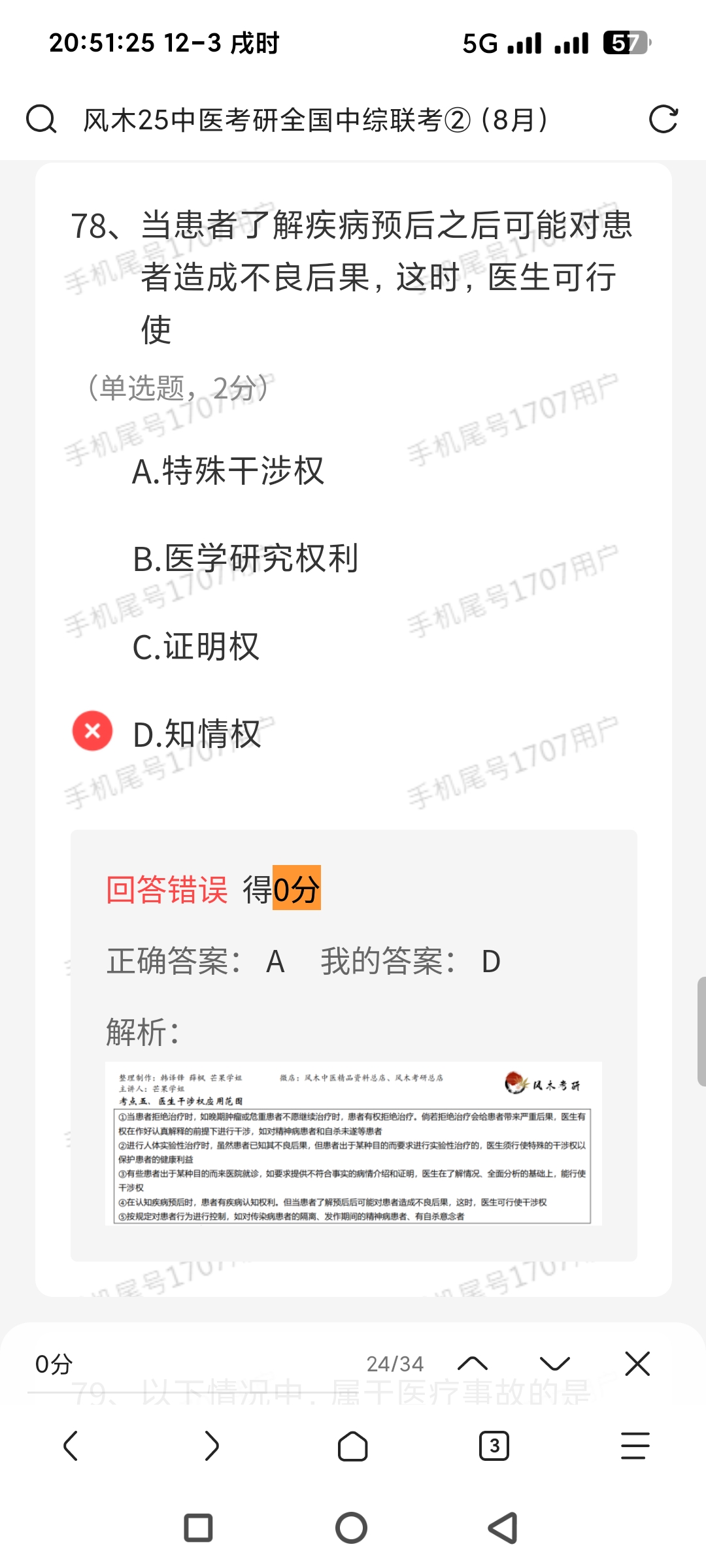
Task: Select option D.知情权
Action: click(196, 734)
